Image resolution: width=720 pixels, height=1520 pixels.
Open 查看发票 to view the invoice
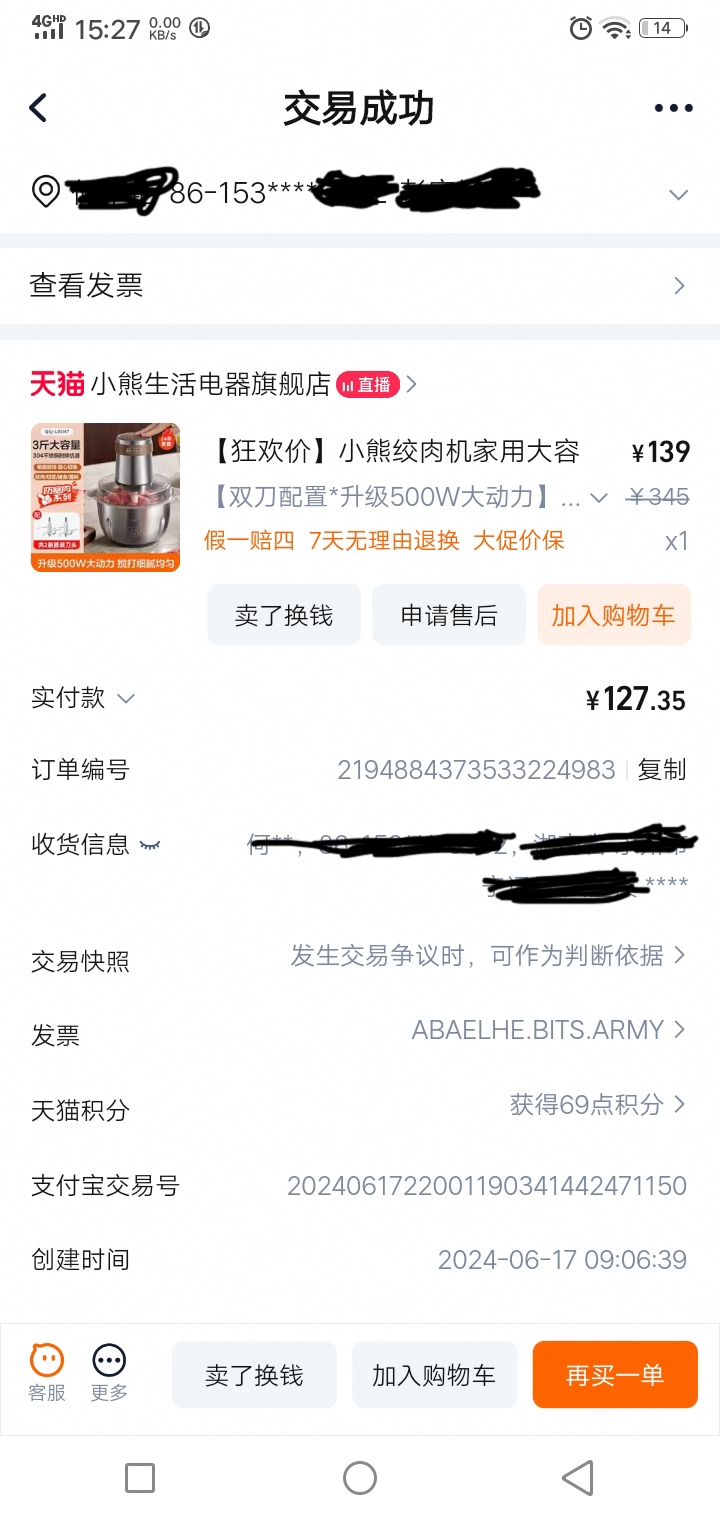358,286
